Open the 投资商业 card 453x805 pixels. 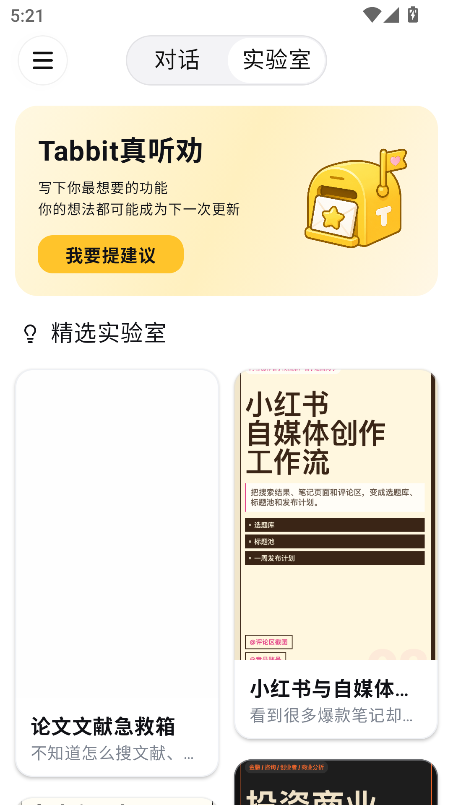(x=336, y=782)
